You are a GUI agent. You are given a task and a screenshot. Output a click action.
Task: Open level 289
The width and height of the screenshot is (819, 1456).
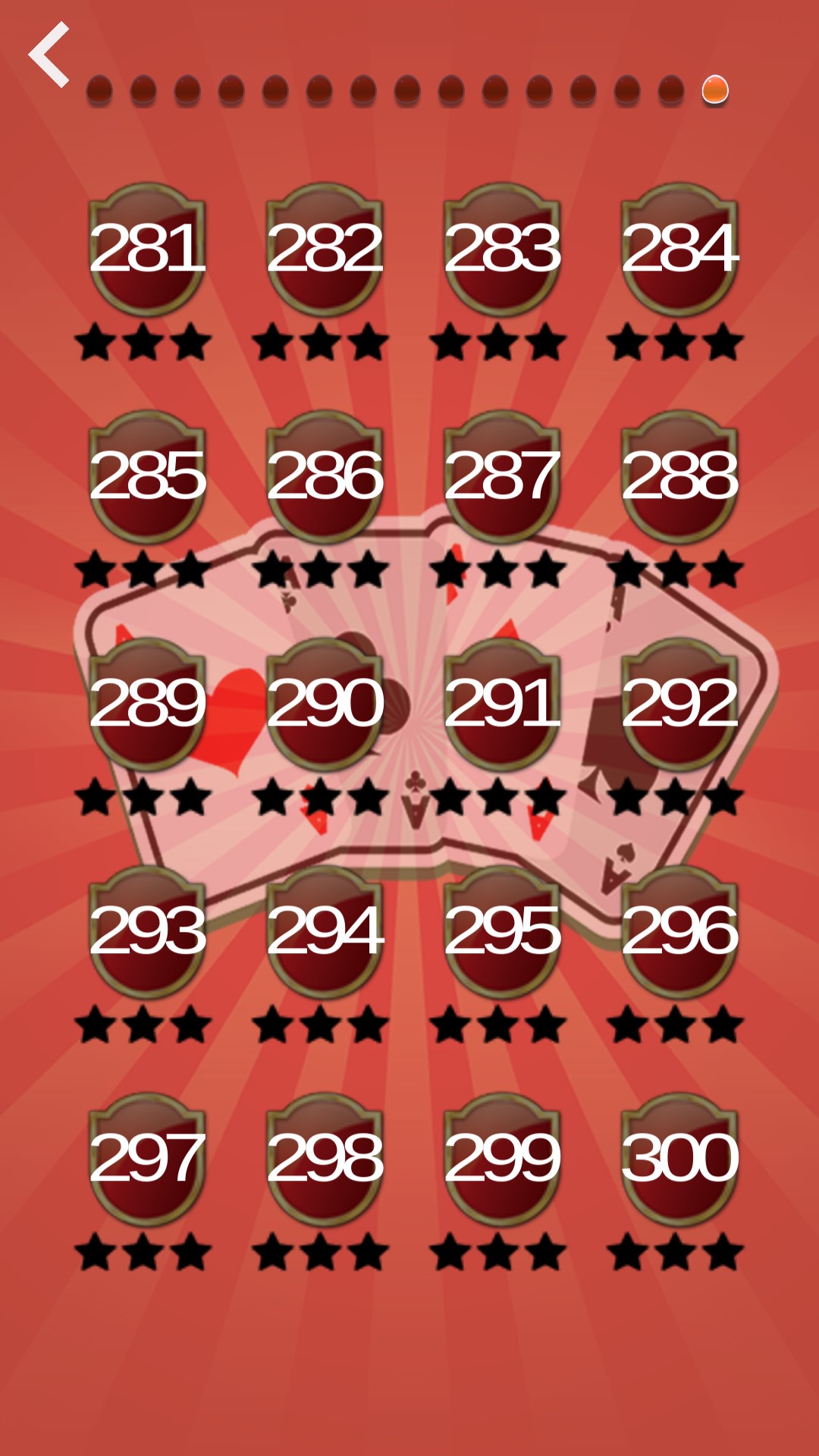(147, 704)
